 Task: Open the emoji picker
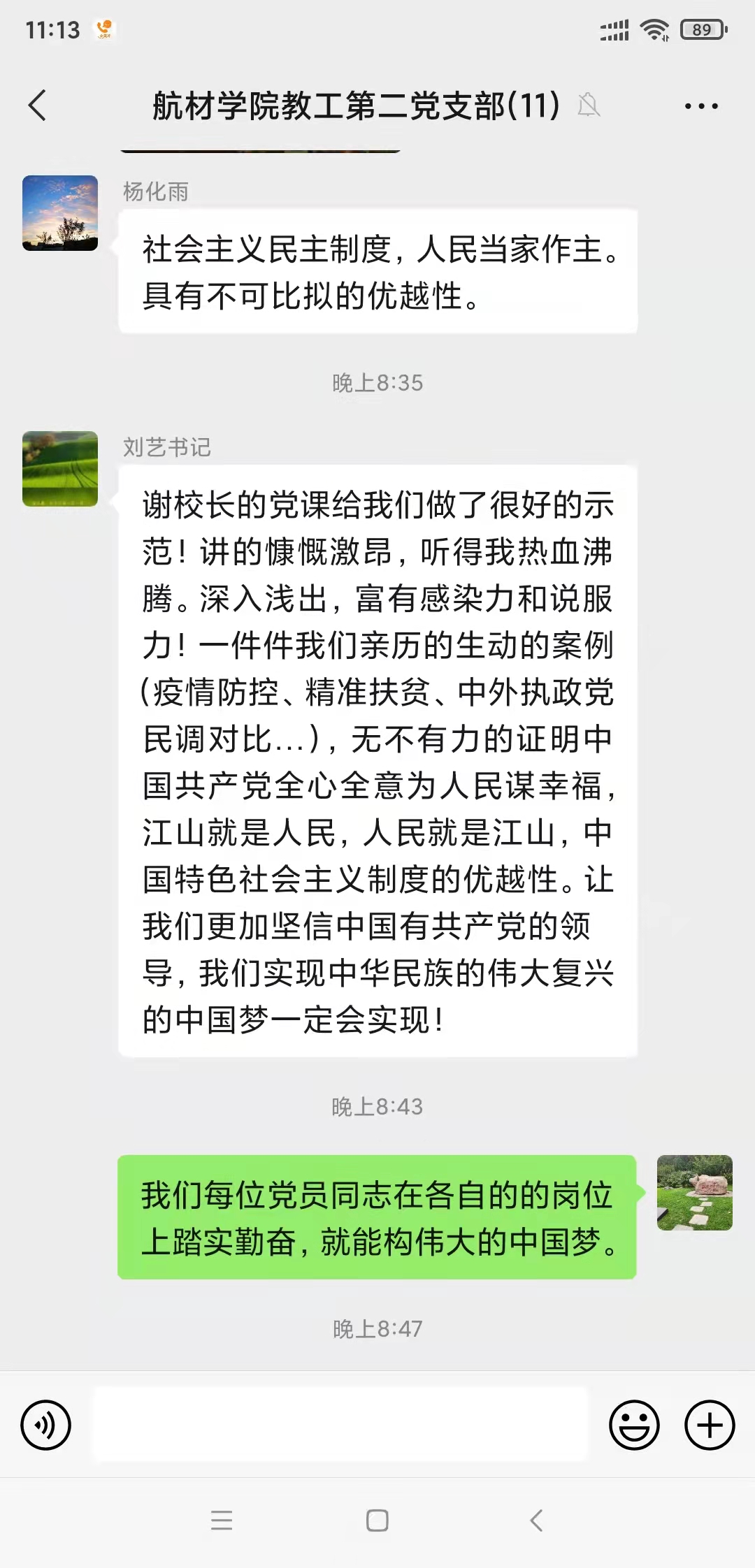tap(634, 1425)
